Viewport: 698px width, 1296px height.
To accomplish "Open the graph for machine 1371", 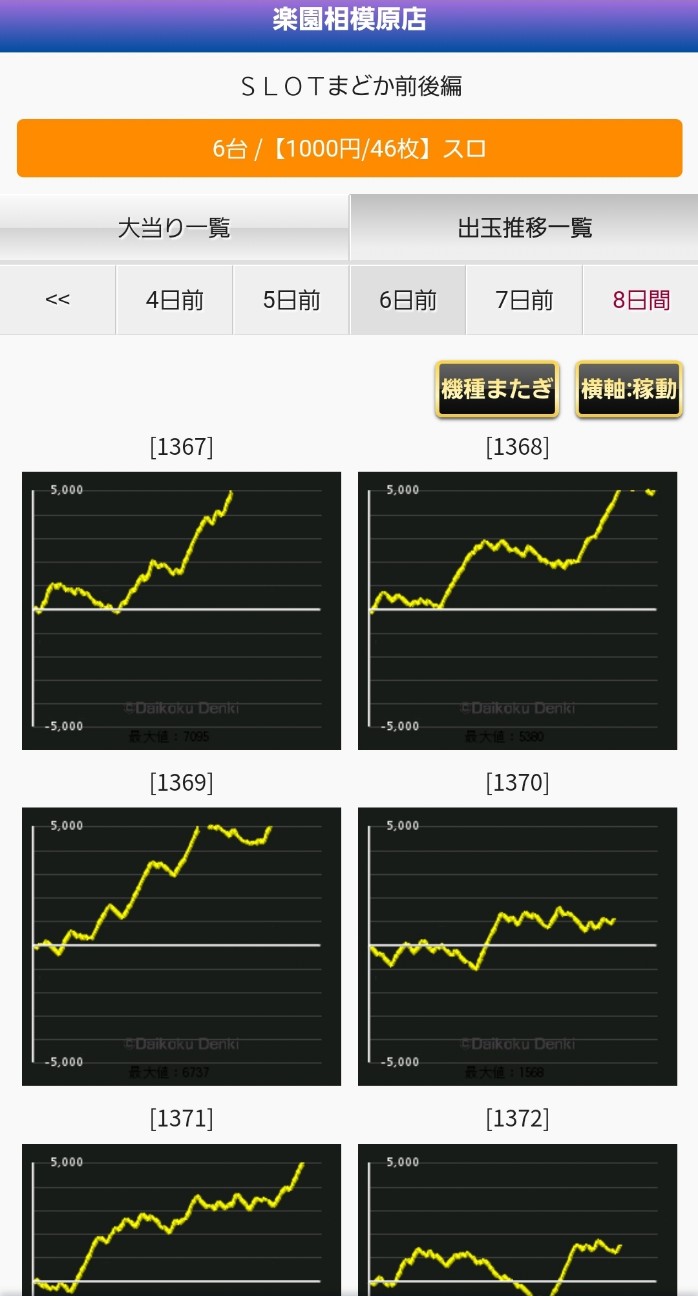I will (x=181, y=1220).
